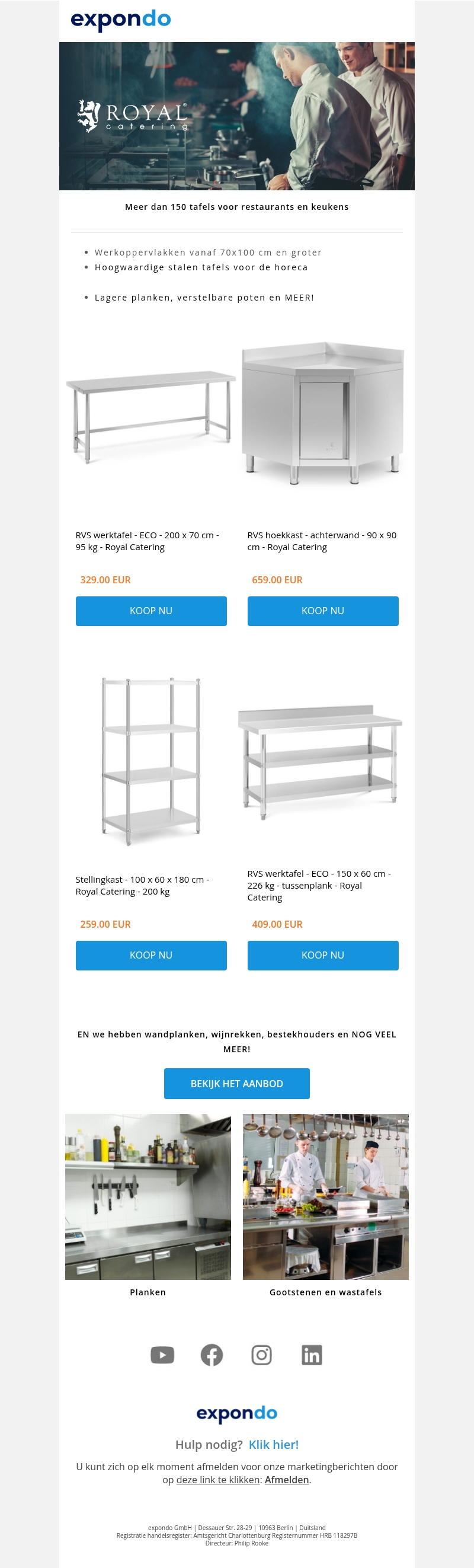474x1568 pixels.
Task: Open the Instagram profile icon
Action: [x=262, y=1355]
